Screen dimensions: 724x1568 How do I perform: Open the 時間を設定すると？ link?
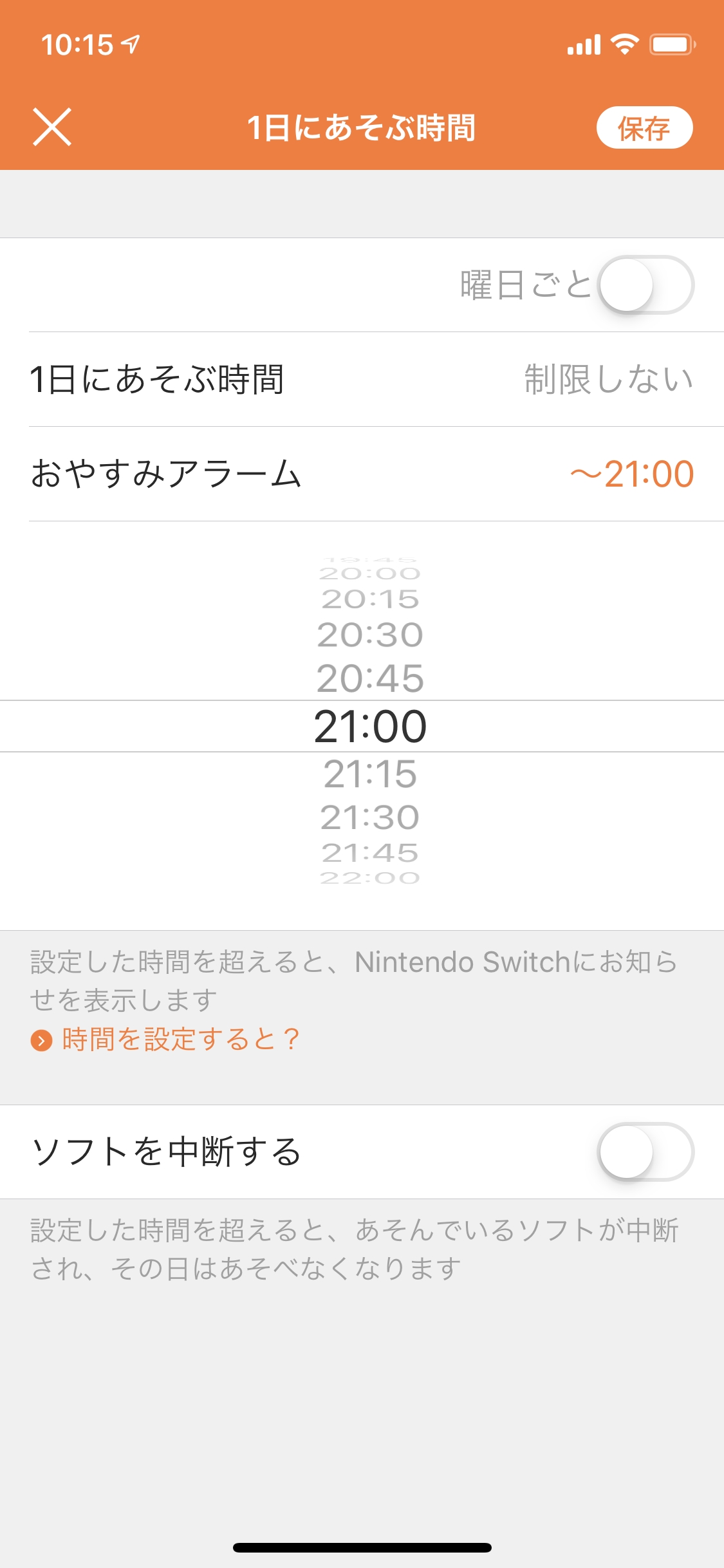coord(180,1039)
